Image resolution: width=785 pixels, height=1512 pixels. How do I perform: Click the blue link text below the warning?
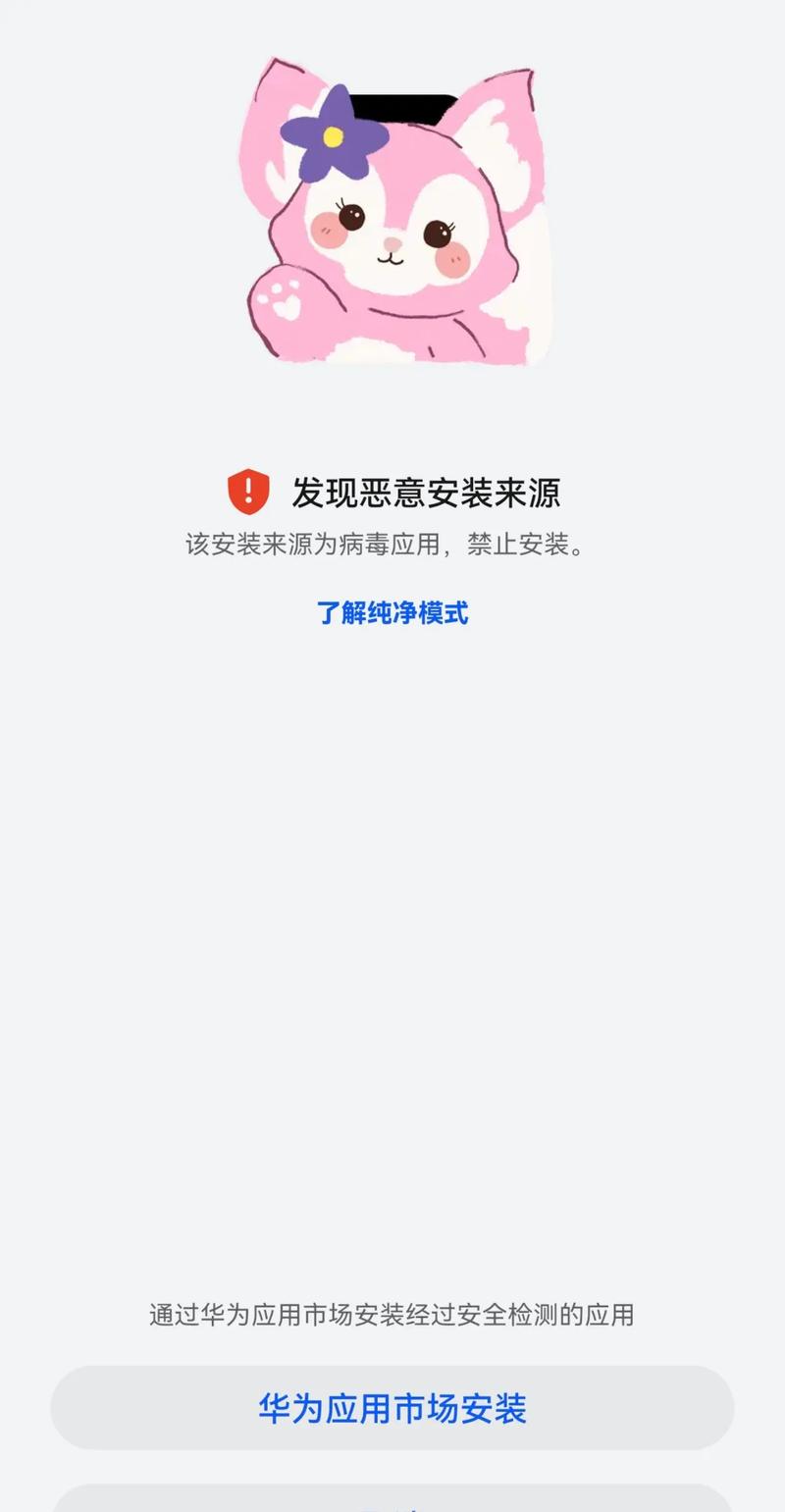click(392, 613)
